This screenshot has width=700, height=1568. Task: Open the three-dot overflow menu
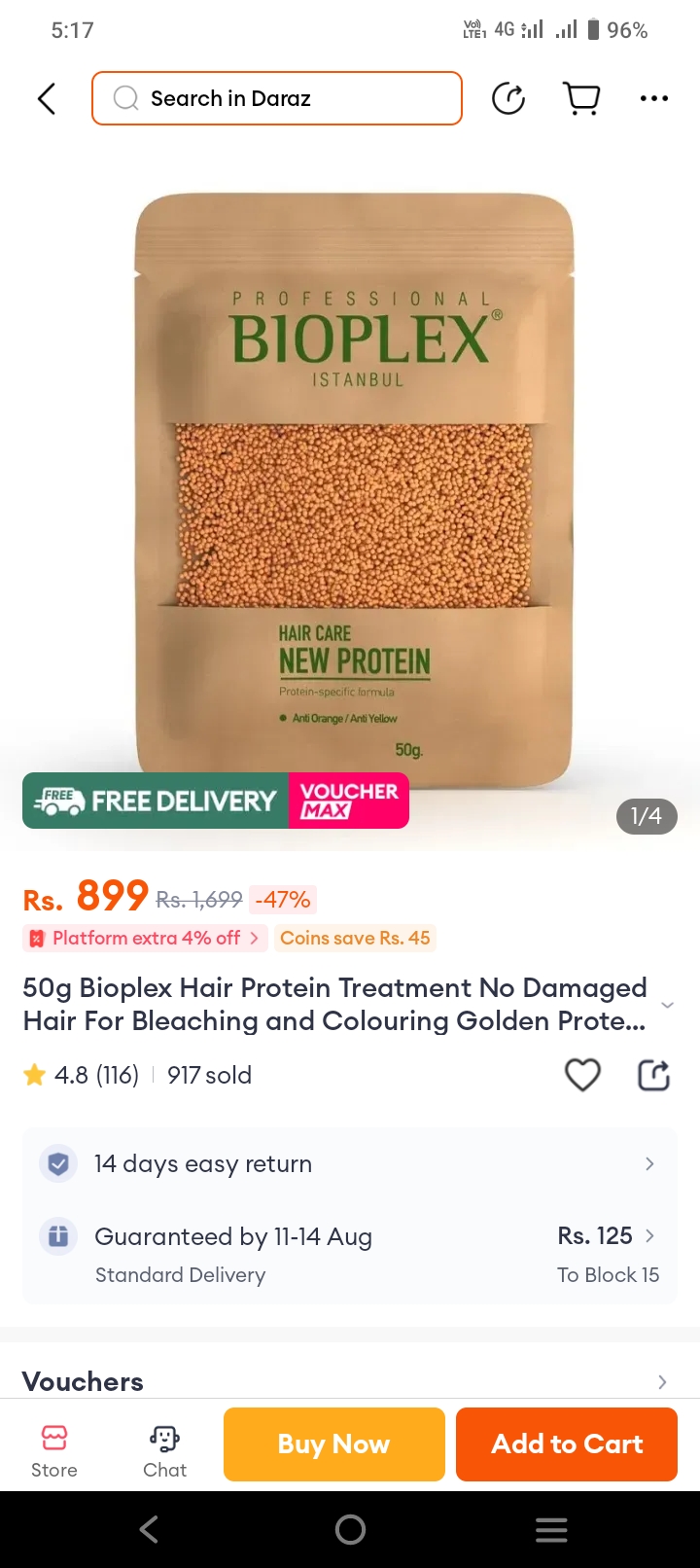tap(653, 98)
